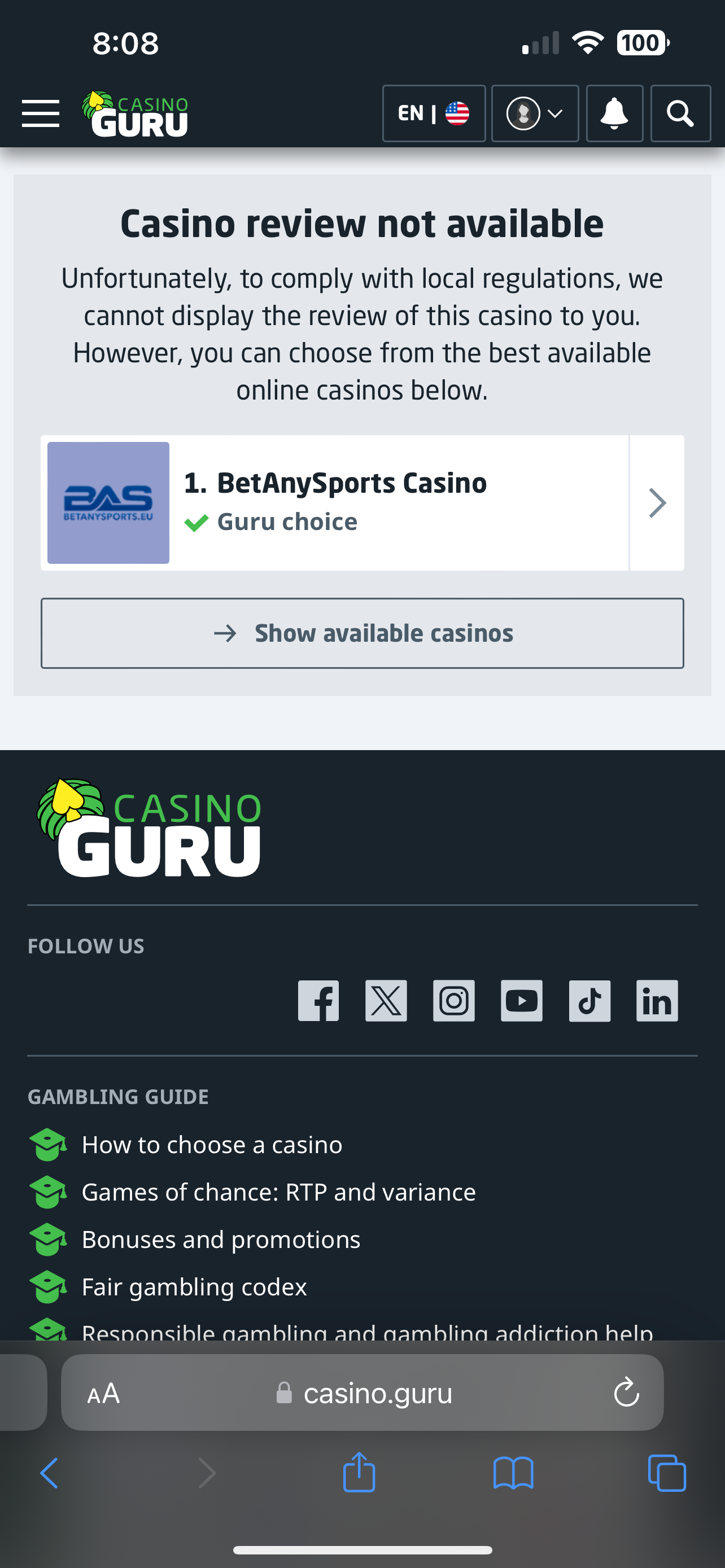
Task: Open the notifications bell
Action: point(614,114)
